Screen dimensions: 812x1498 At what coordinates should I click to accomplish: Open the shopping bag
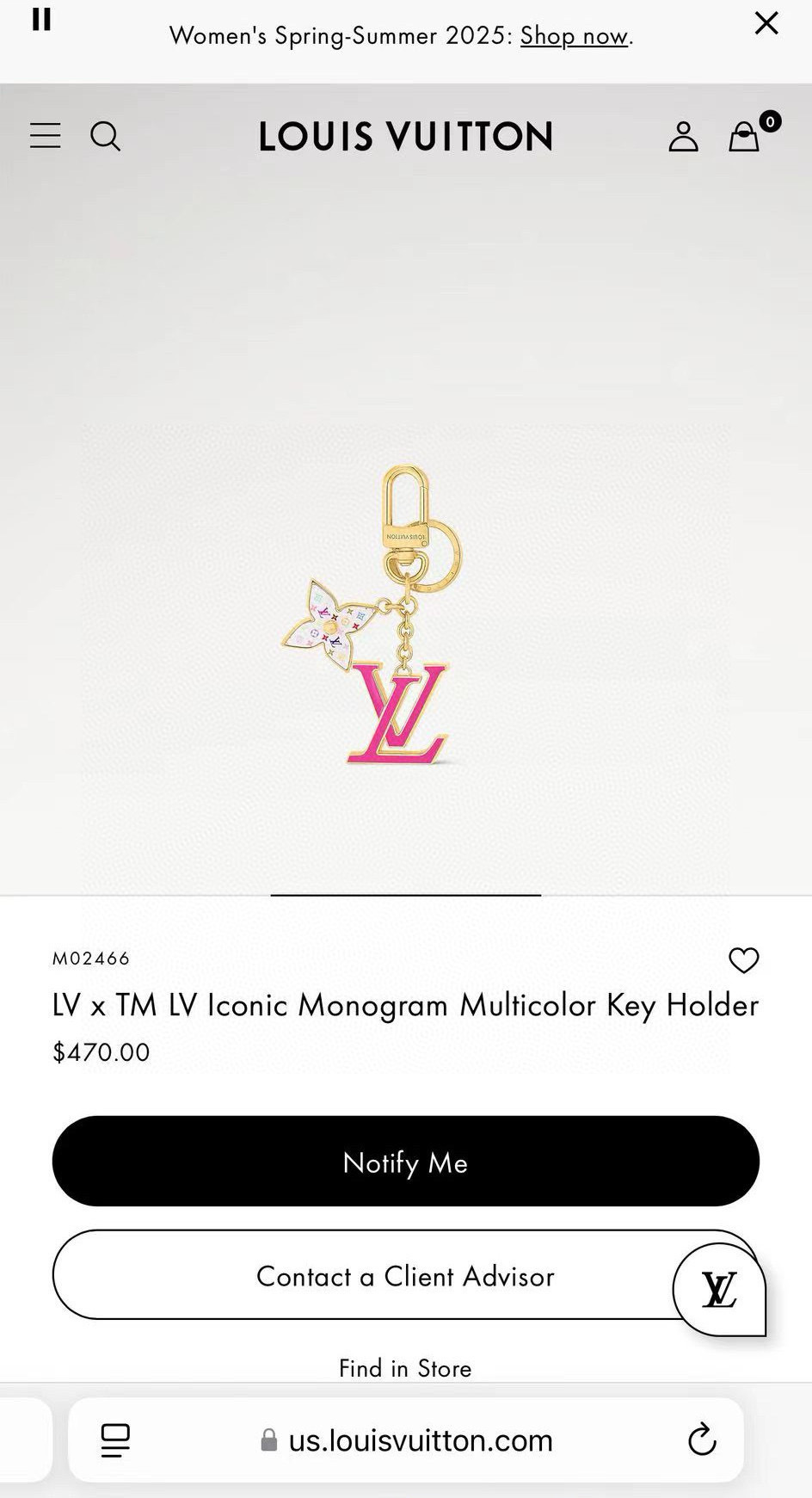745,136
